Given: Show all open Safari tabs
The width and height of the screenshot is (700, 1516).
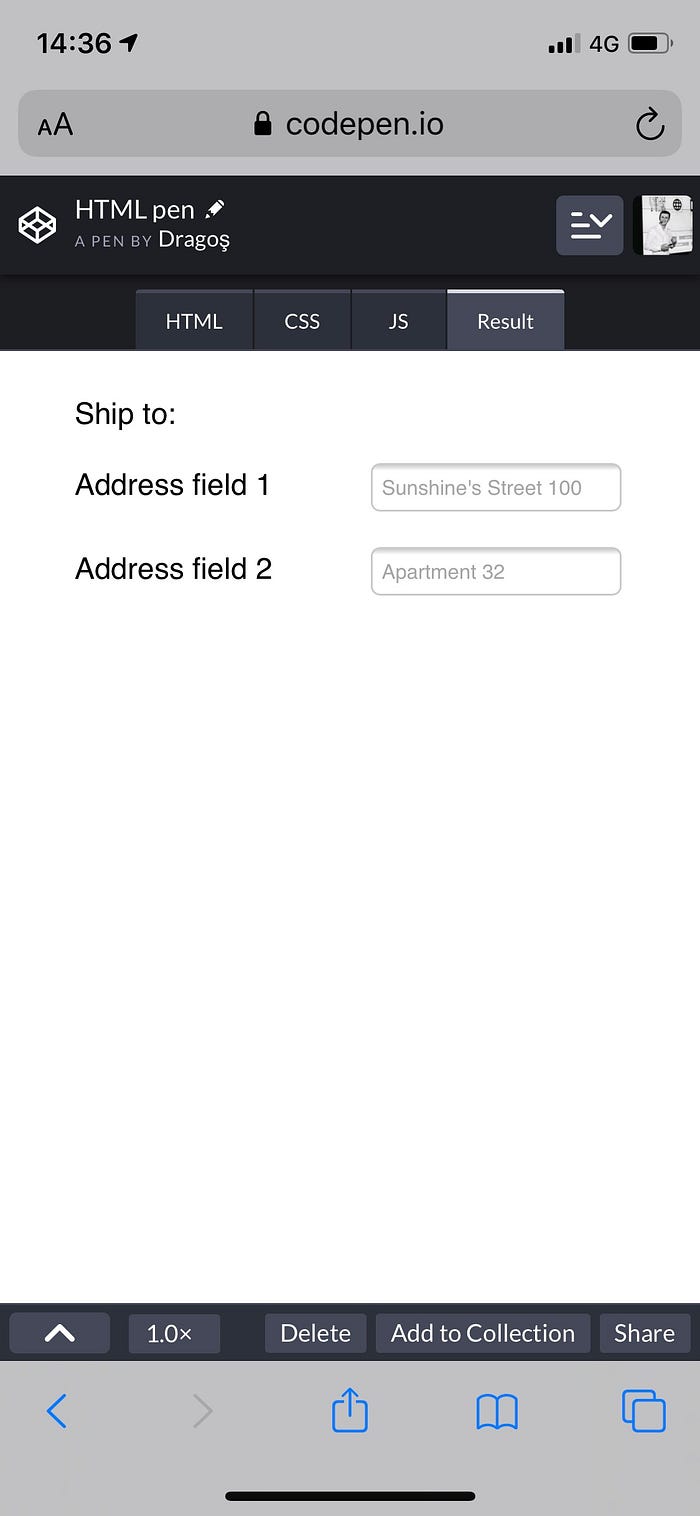Looking at the screenshot, I should tap(643, 1411).
